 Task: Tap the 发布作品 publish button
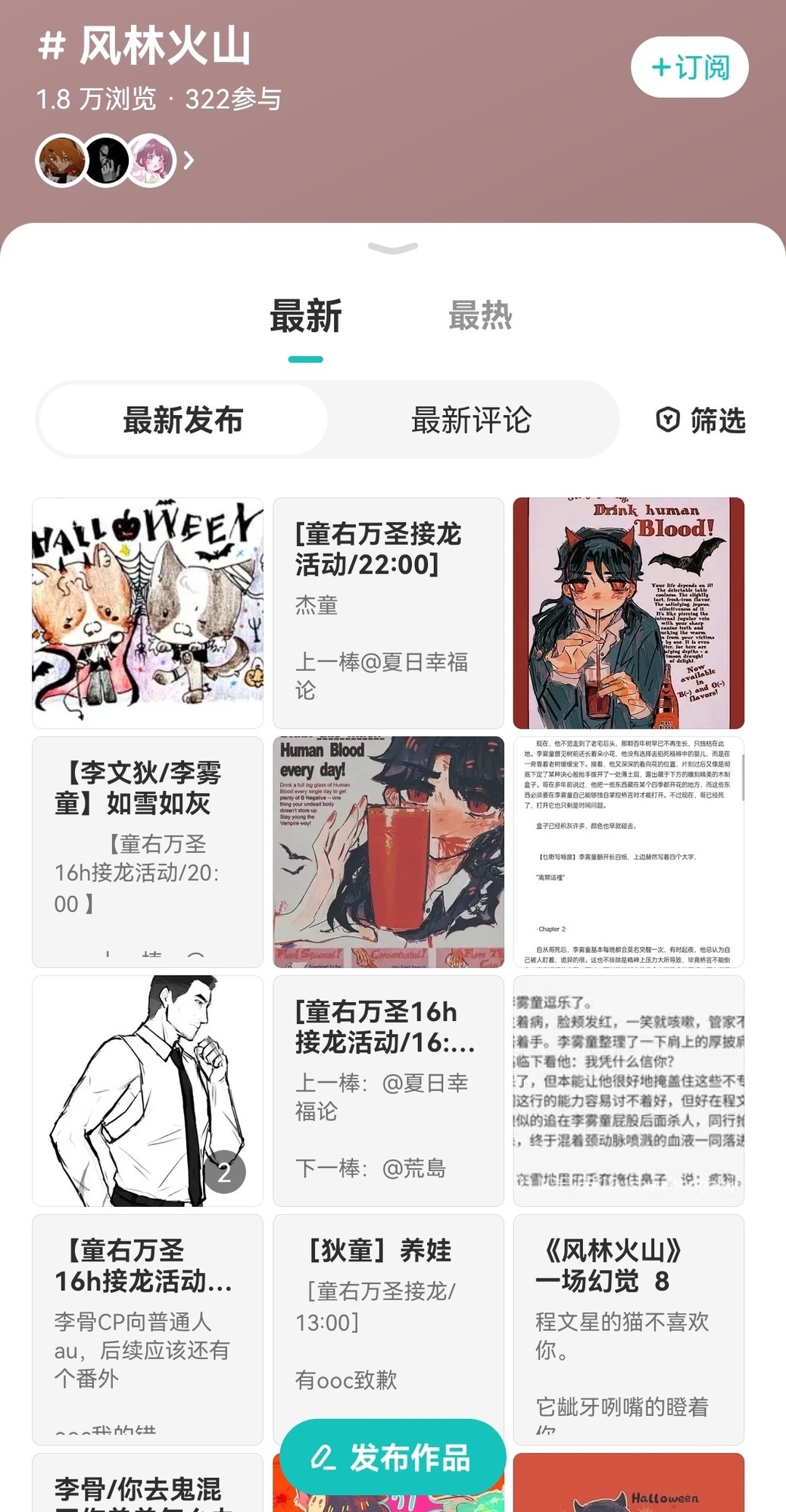(392, 1457)
